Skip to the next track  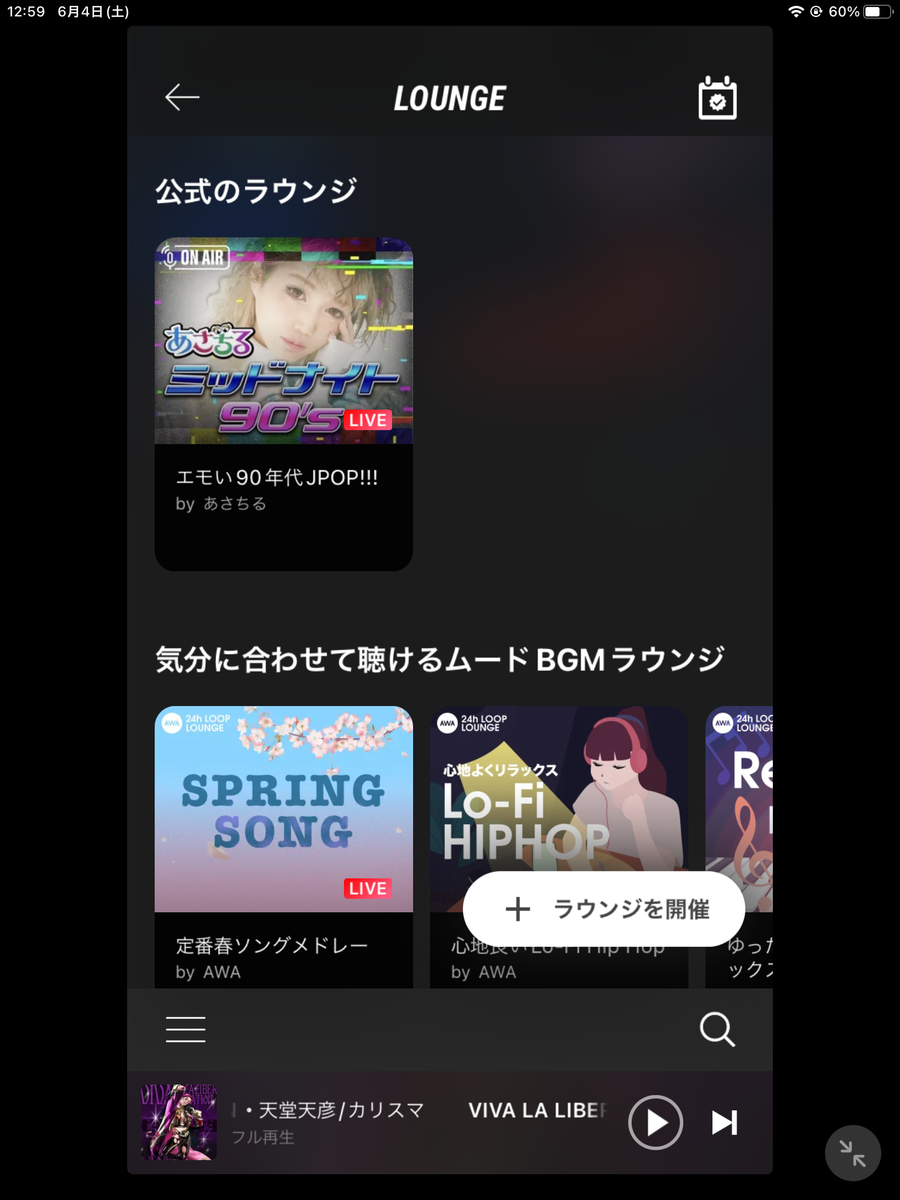point(725,1123)
